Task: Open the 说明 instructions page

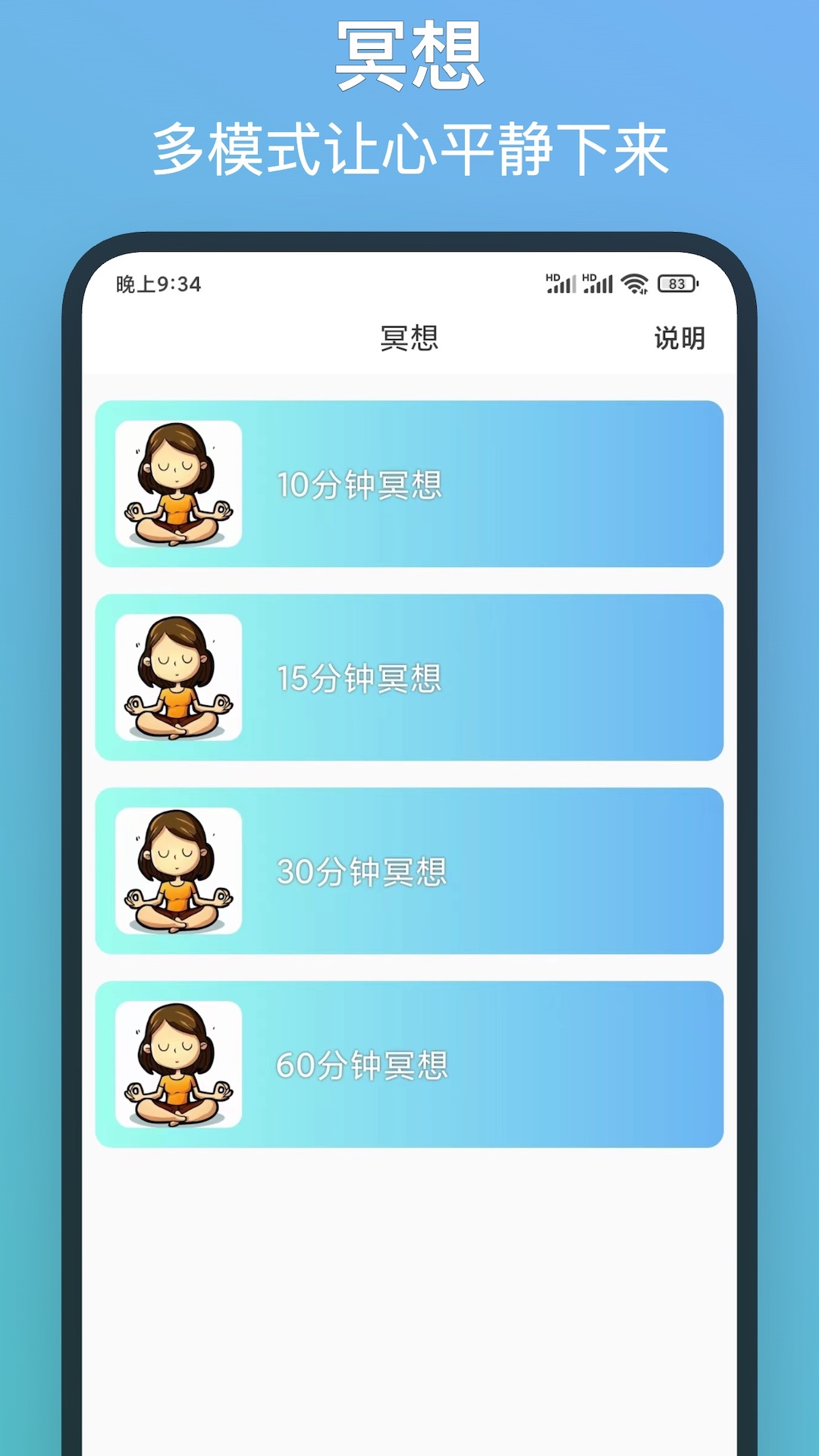Action: (679, 338)
